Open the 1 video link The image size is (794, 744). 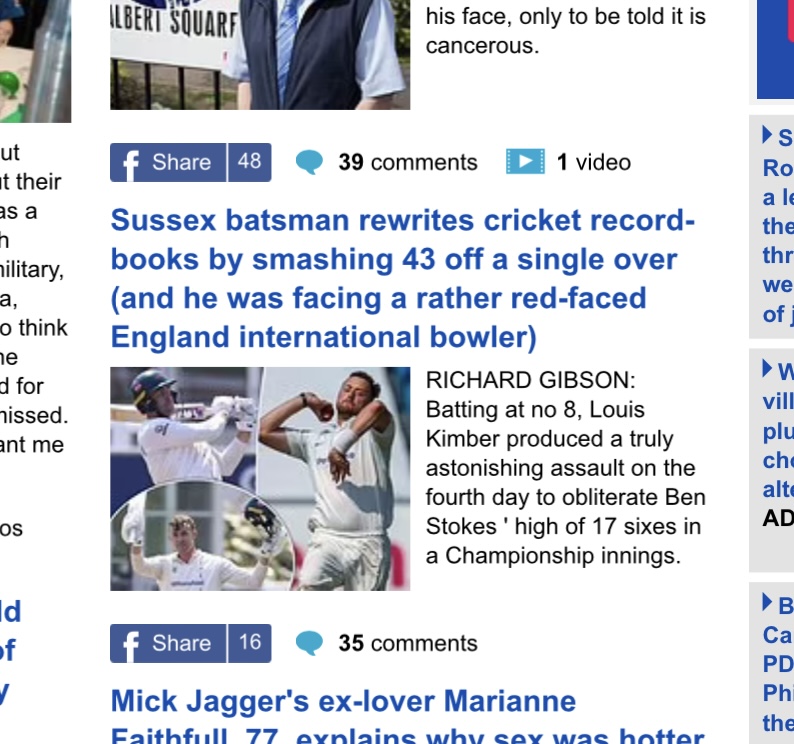pyautogui.click(x=569, y=162)
